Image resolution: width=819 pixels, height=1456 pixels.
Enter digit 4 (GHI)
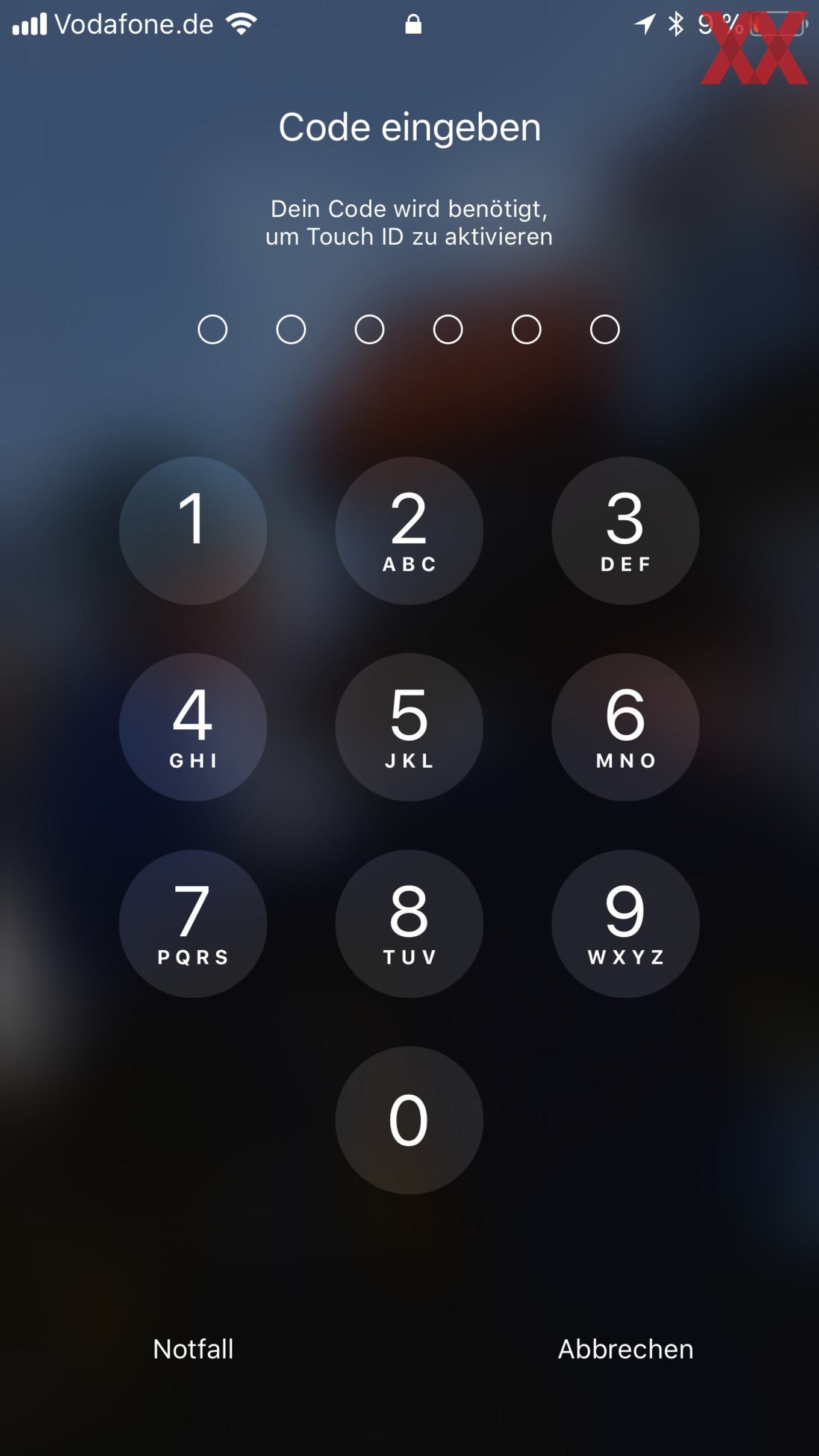[x=193, y=727]
